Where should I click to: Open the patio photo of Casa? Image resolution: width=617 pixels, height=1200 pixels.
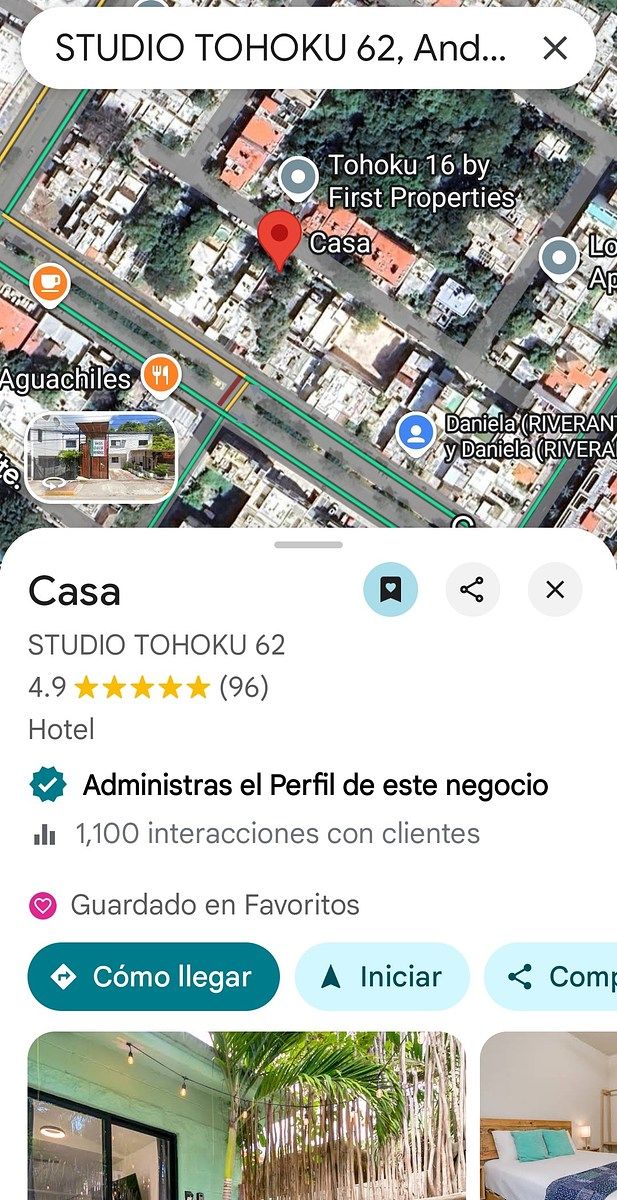[246, 1116]
